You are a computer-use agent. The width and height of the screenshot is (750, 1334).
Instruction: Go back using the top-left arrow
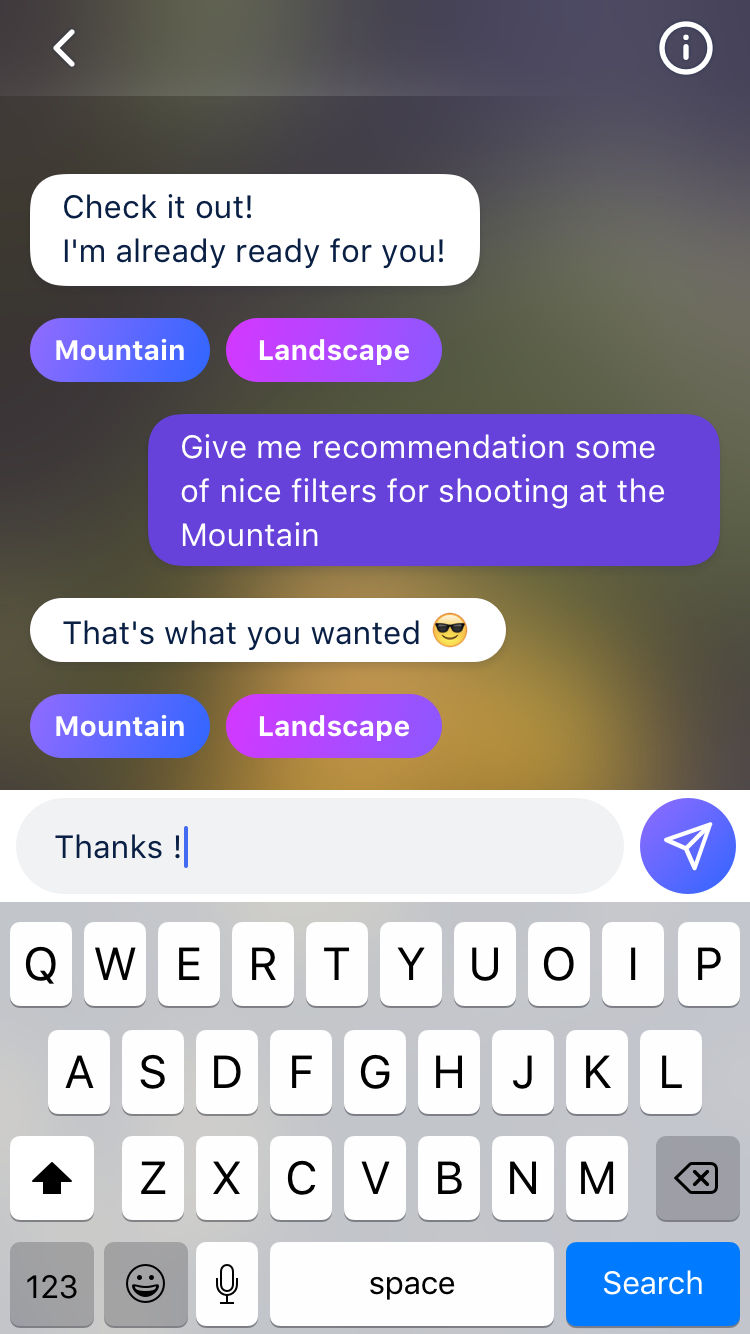65,48
